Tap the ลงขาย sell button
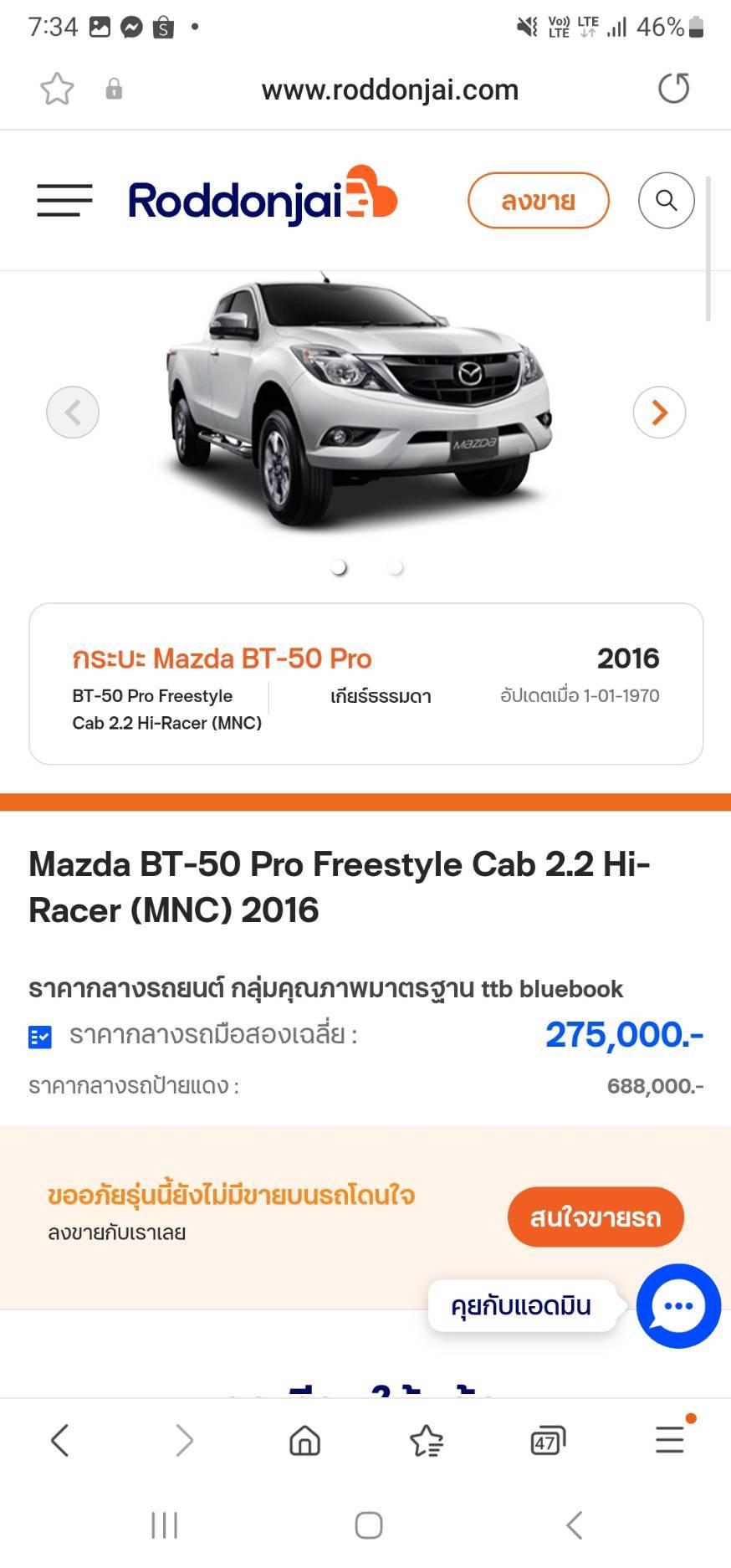 tap(538, 201)
